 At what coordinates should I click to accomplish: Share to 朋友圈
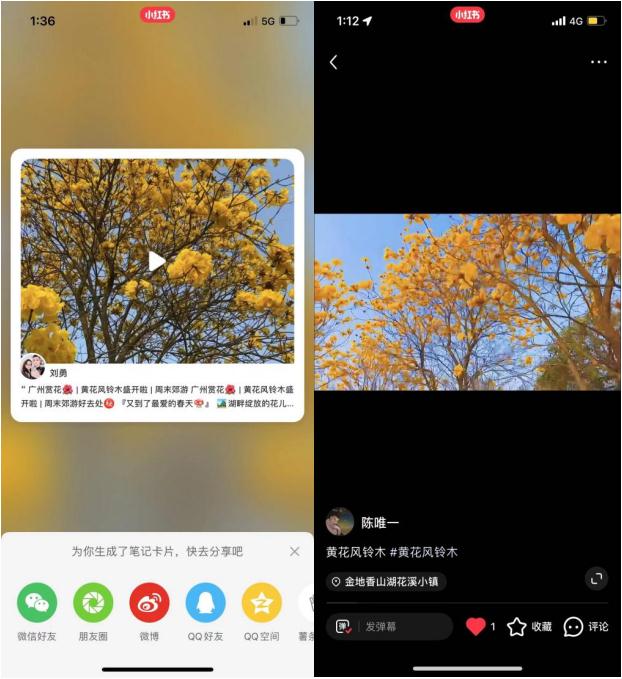(x=93, y=602)
